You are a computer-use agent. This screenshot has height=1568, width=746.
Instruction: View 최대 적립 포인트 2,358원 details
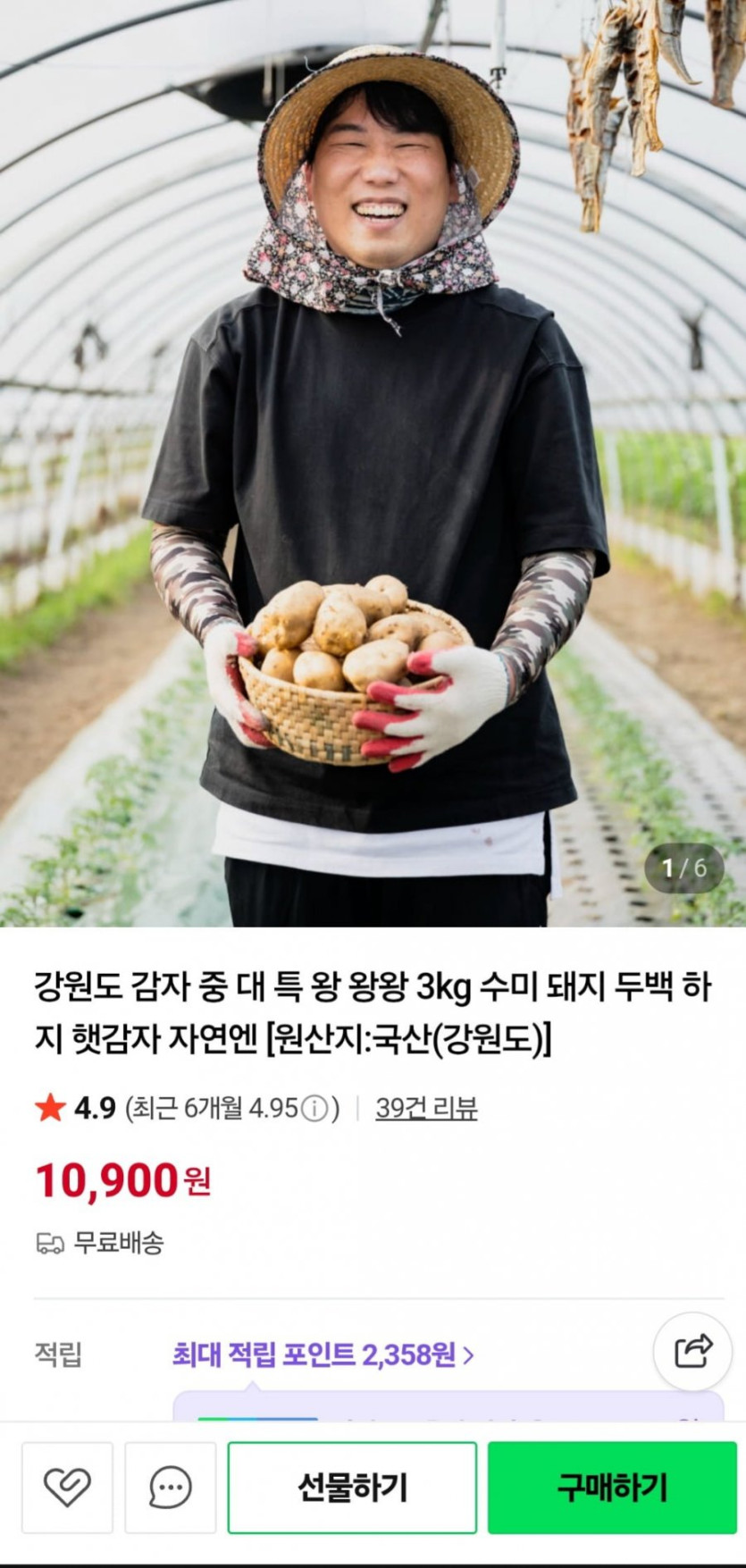[323, 1354]
